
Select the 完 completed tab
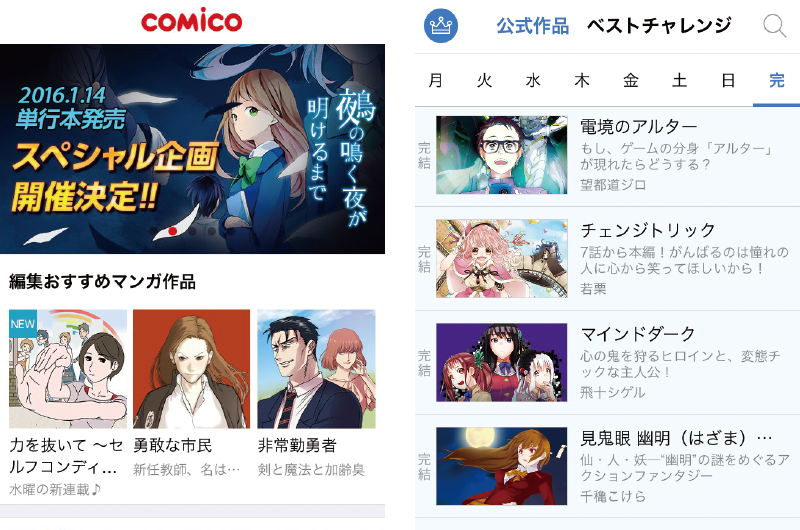[777, 81]
